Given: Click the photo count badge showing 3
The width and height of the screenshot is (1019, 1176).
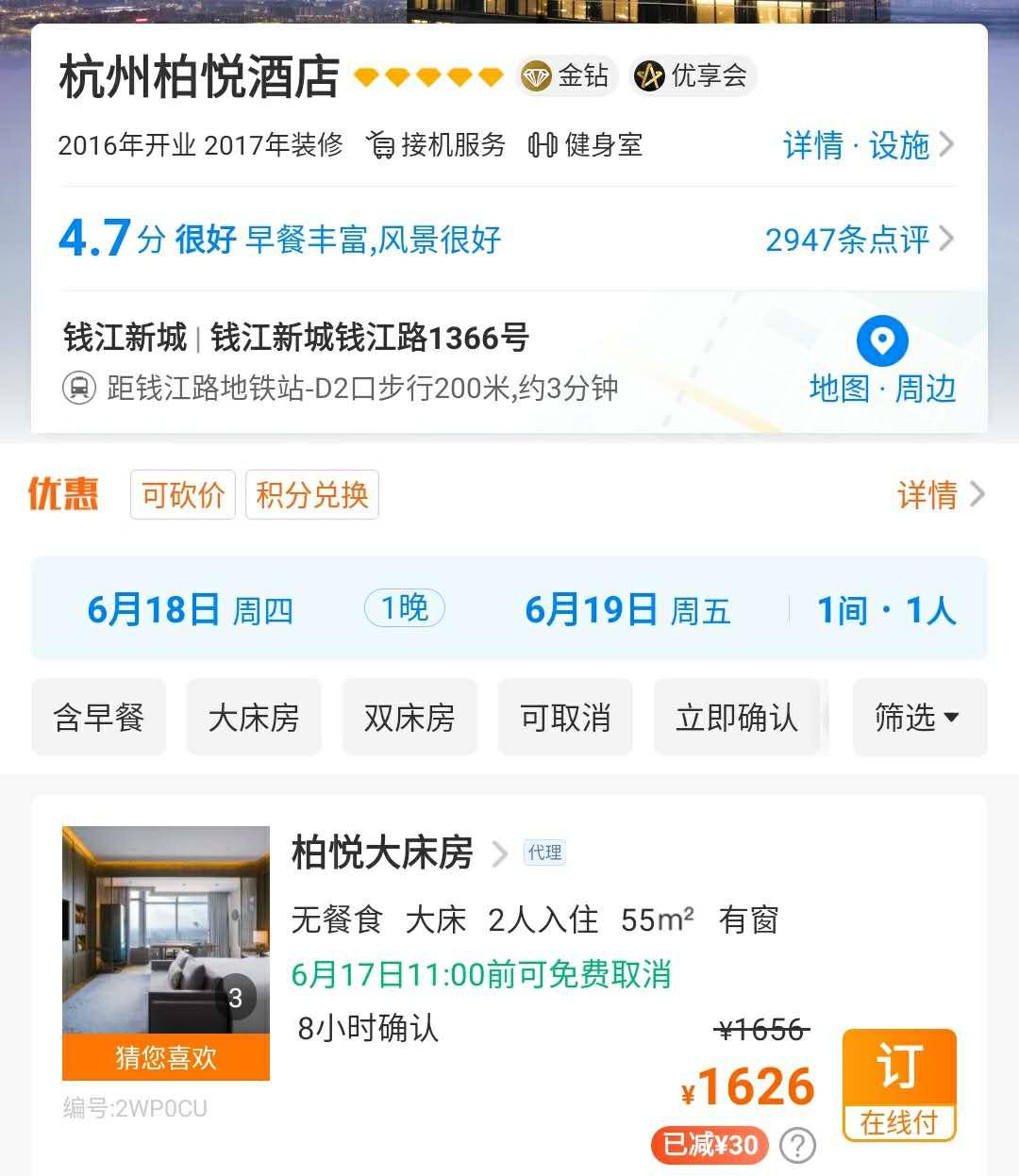Looking at the screenshot, I should 238,996.
